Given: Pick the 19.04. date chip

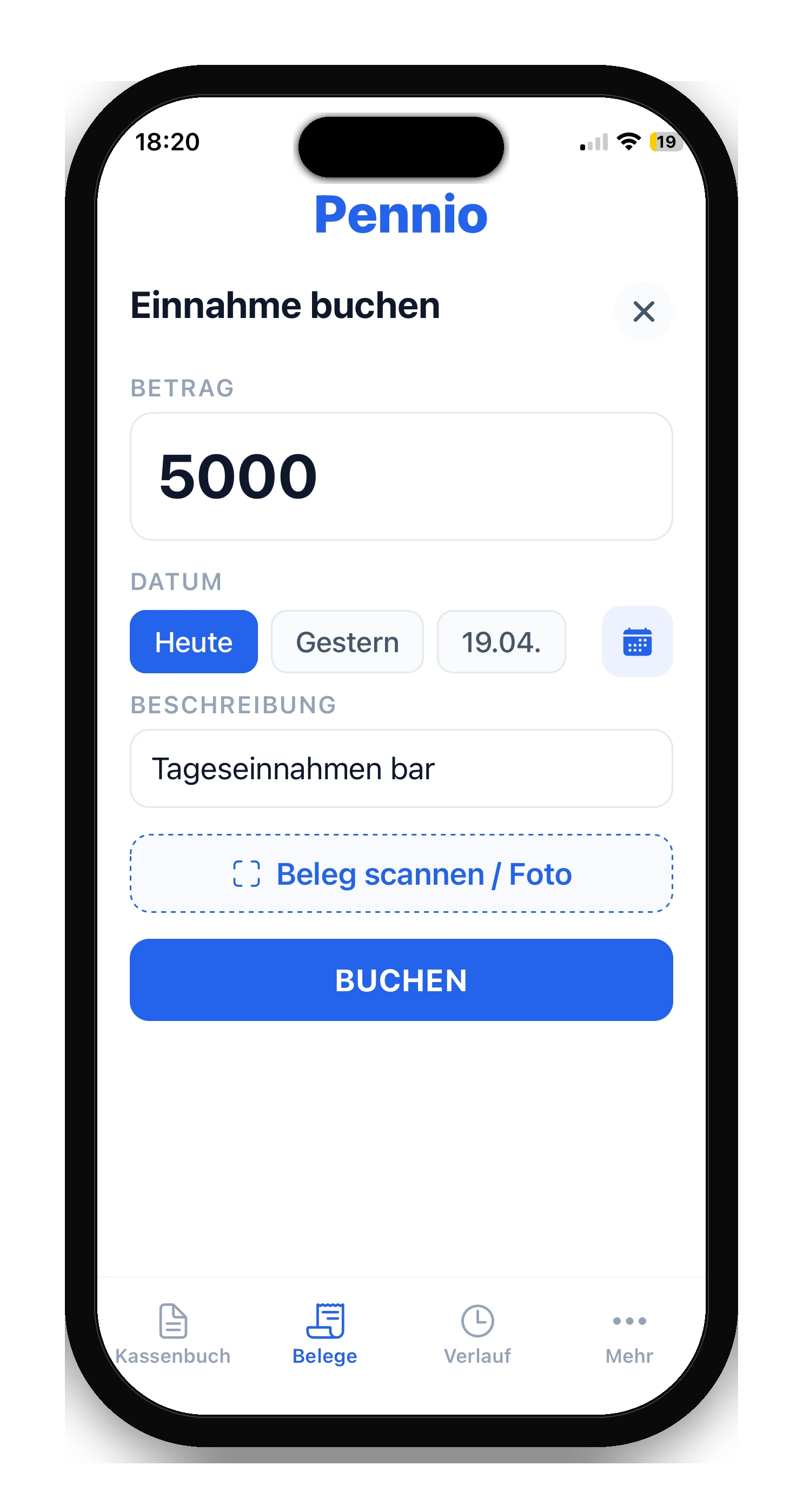Looking at the screenshot, I should click(501, 641).
